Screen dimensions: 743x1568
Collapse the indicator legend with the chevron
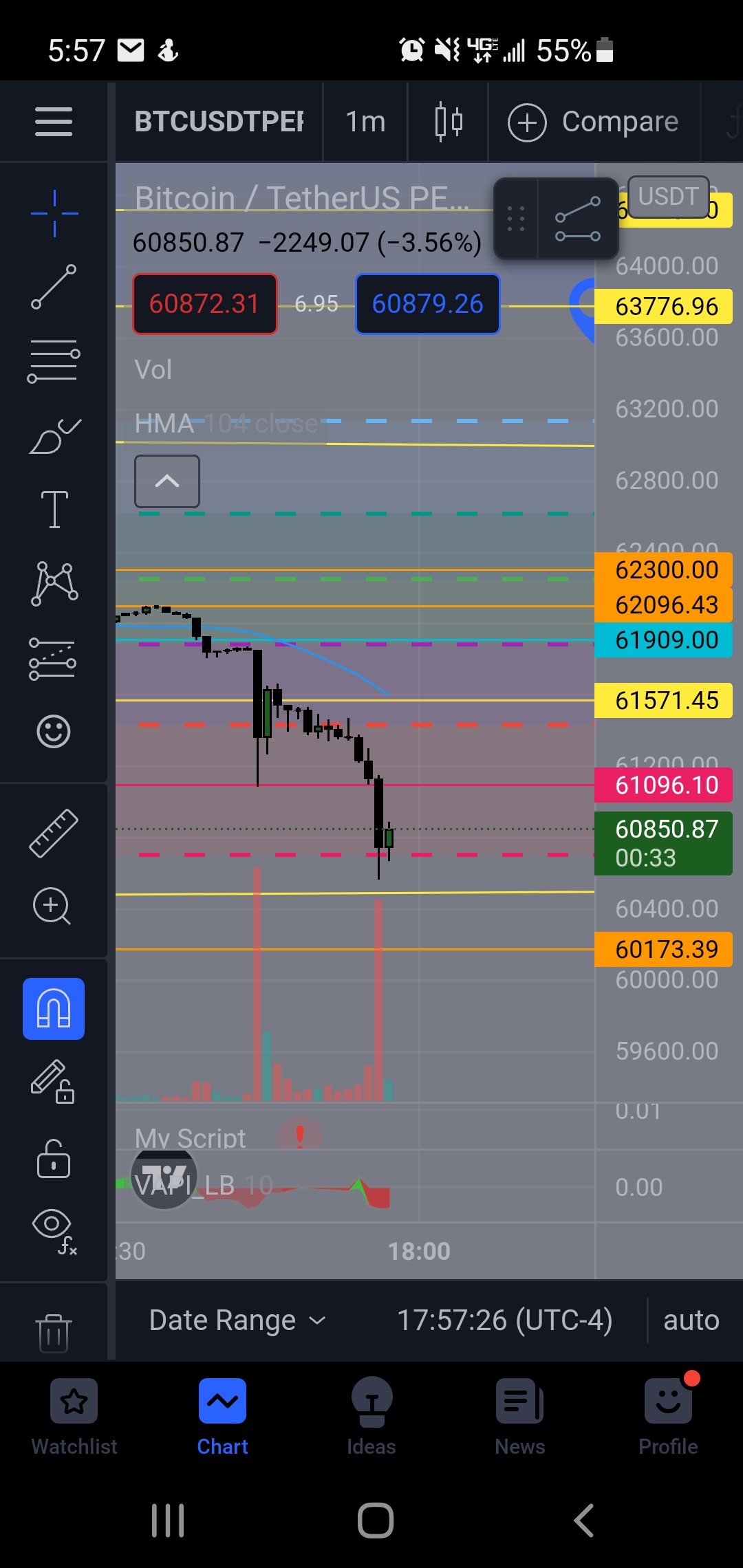(x=167, y=481)
